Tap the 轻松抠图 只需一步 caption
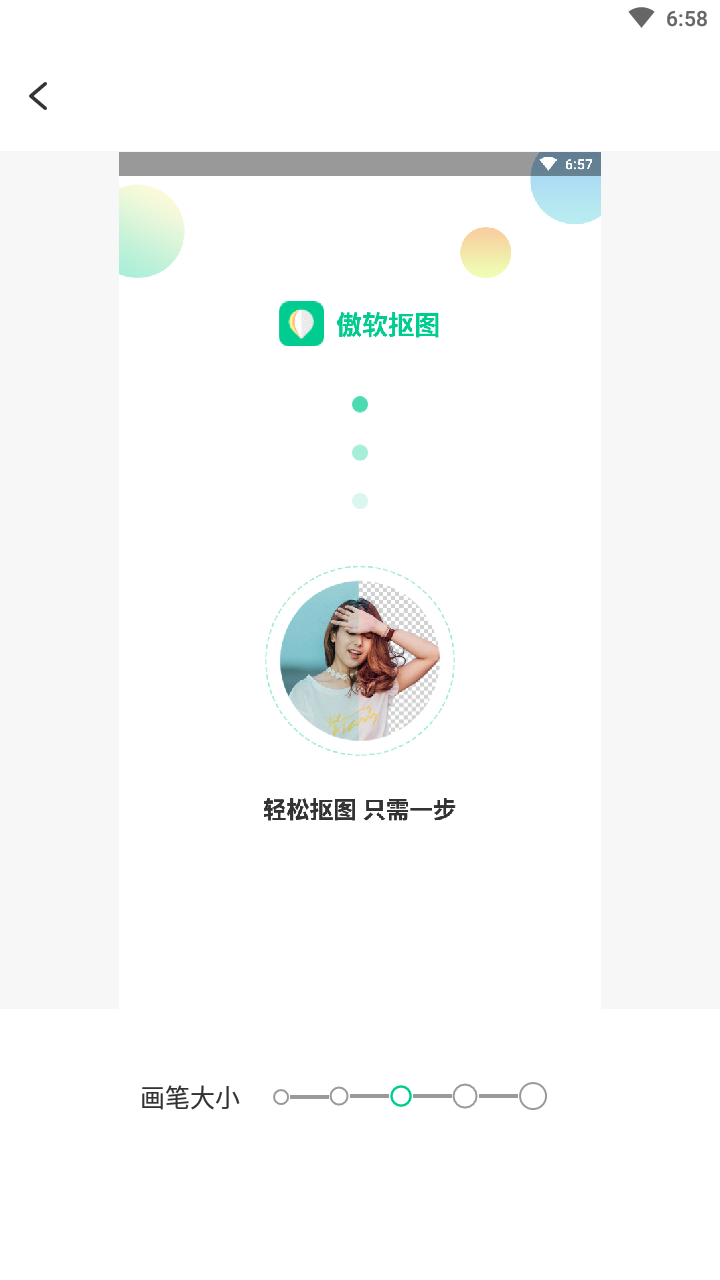720x1280 pixels. (360, 808)
